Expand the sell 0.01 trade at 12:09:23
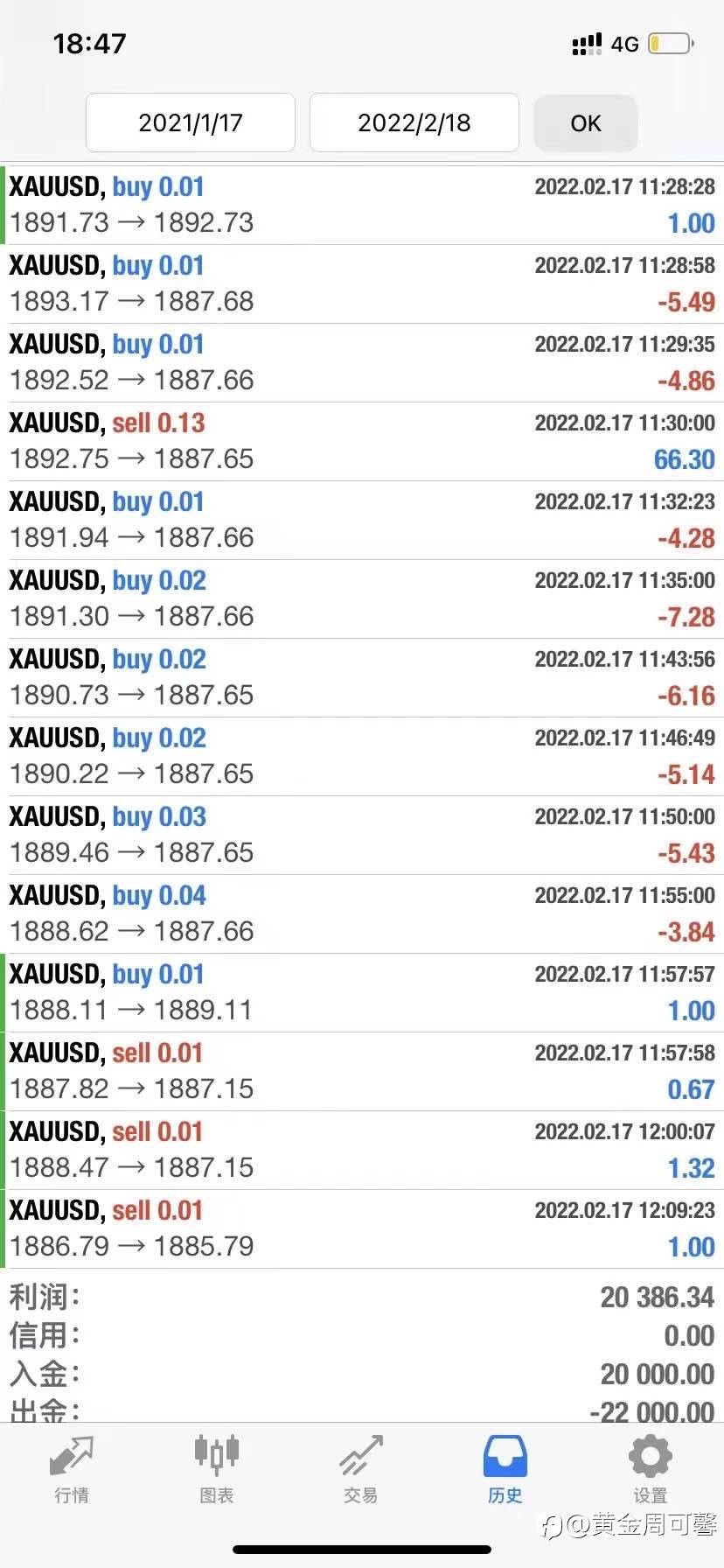 click(x=362, y=1228)
